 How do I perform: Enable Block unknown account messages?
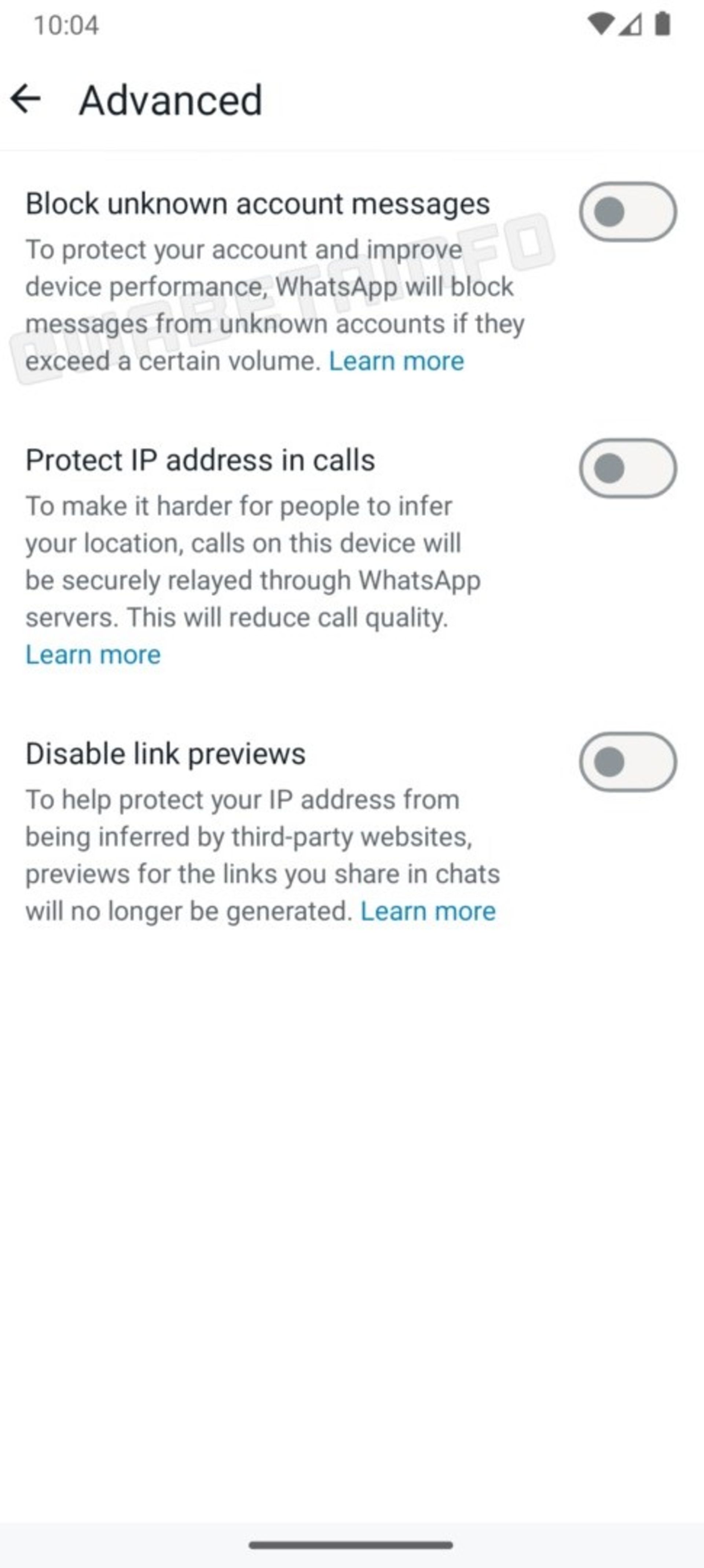click(x=627, y=212)
